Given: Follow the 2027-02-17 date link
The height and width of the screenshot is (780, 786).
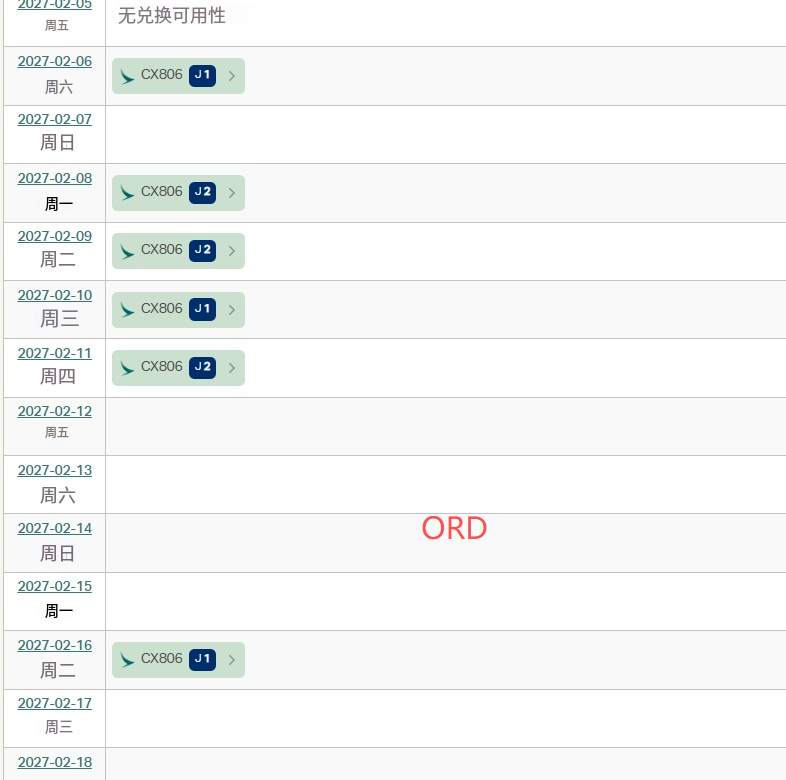Looking at the screenshot, I should pyautogui.click(x=55, y=704).
